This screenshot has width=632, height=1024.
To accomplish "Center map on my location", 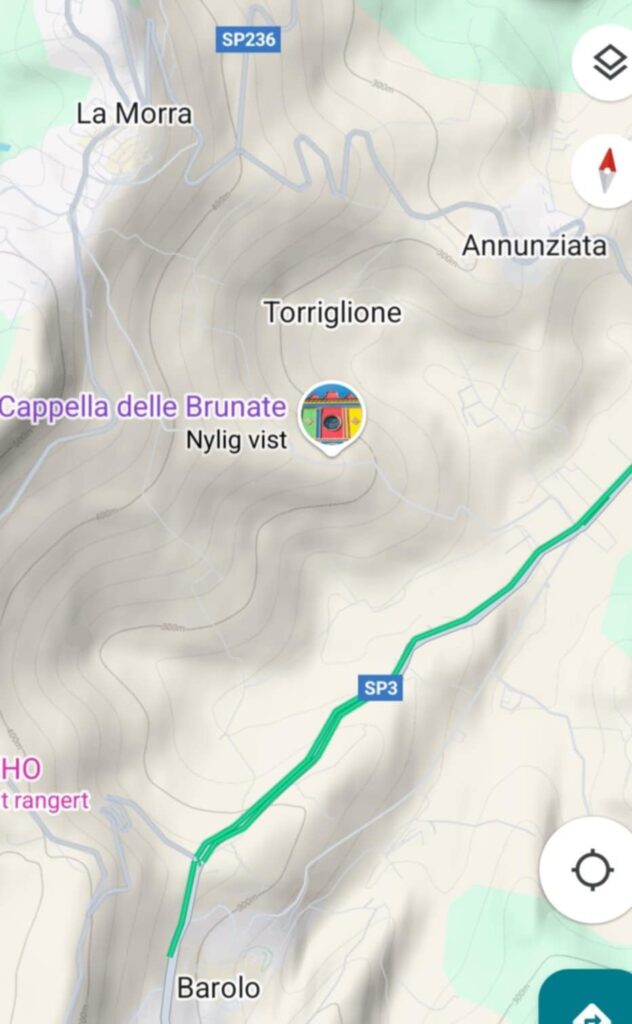I will (x=591, y=869).
